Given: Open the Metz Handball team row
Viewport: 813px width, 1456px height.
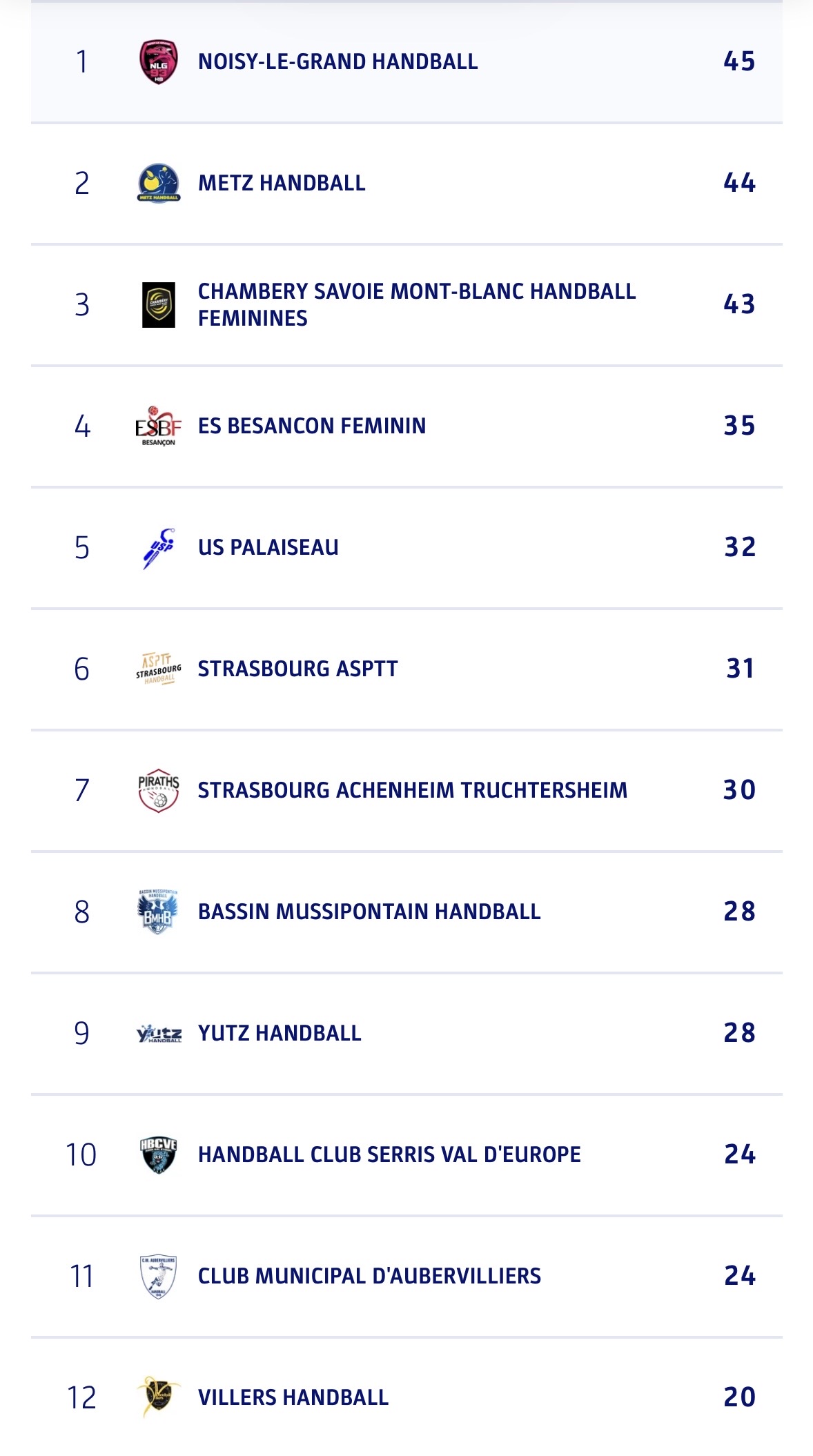Looking at the screenshot, I should (x=282, y=184).
